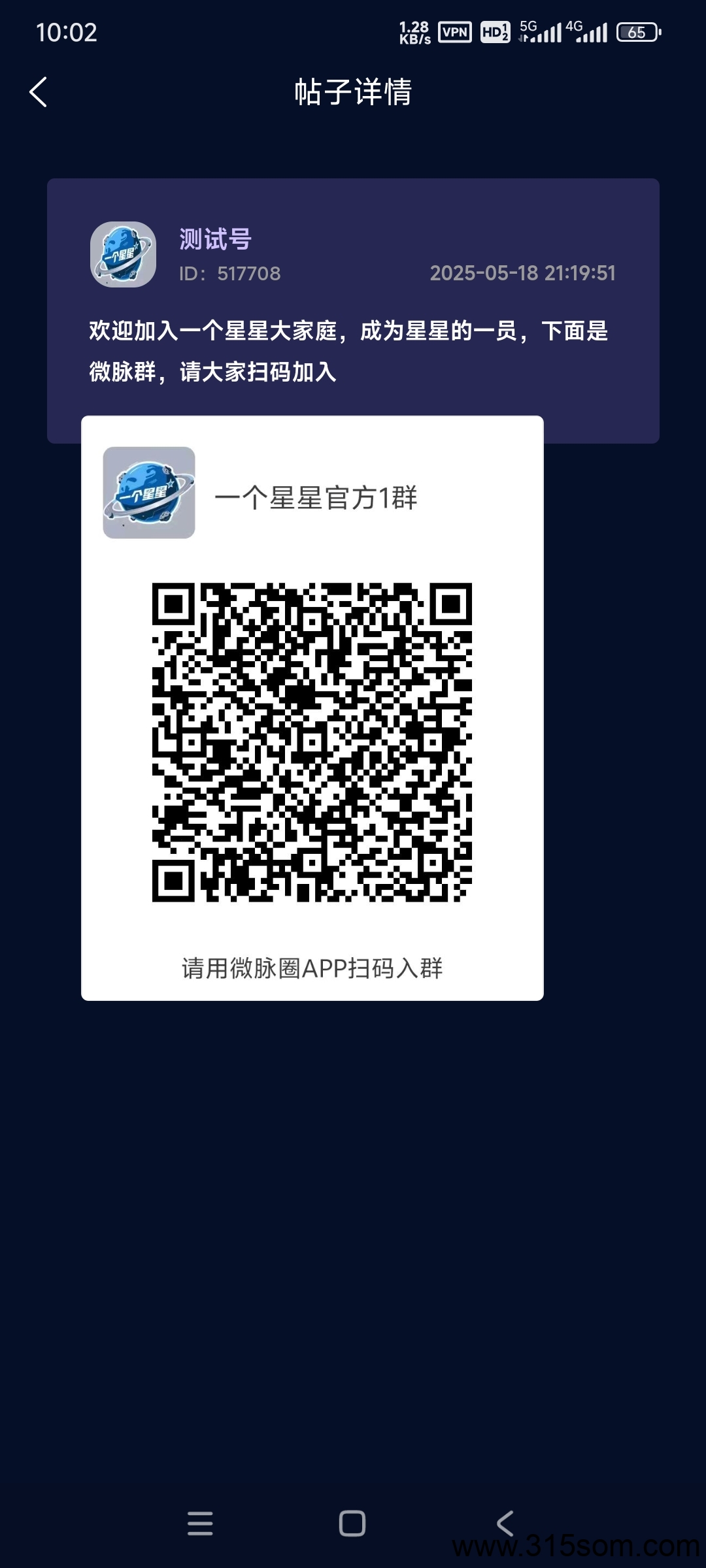
Task: Open recent apps from the system navigation bar
Action: pyautogui.click(x=200, y=1523)
